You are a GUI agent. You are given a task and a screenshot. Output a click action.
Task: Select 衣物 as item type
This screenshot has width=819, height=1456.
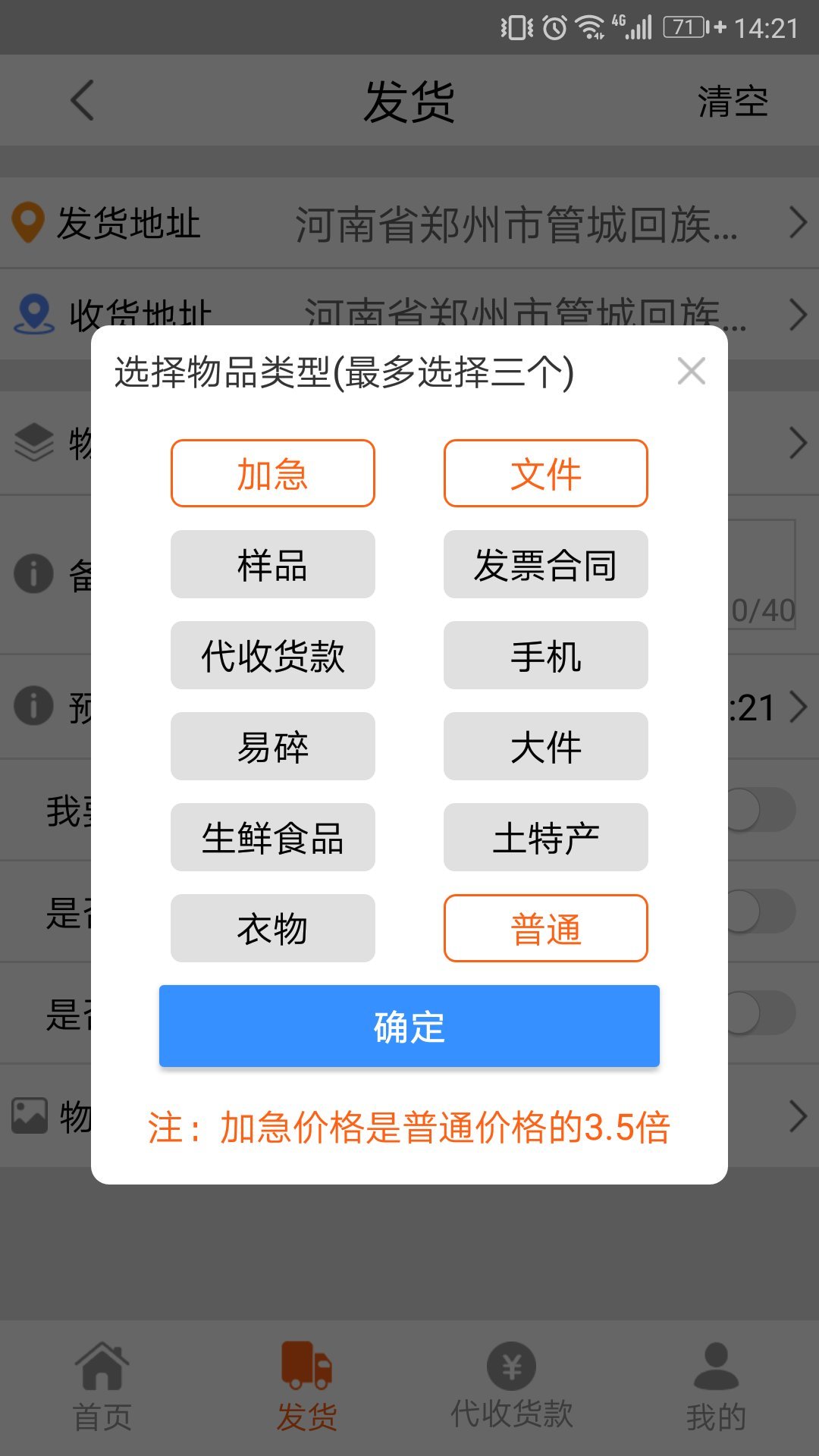click(x=273, y=928)
